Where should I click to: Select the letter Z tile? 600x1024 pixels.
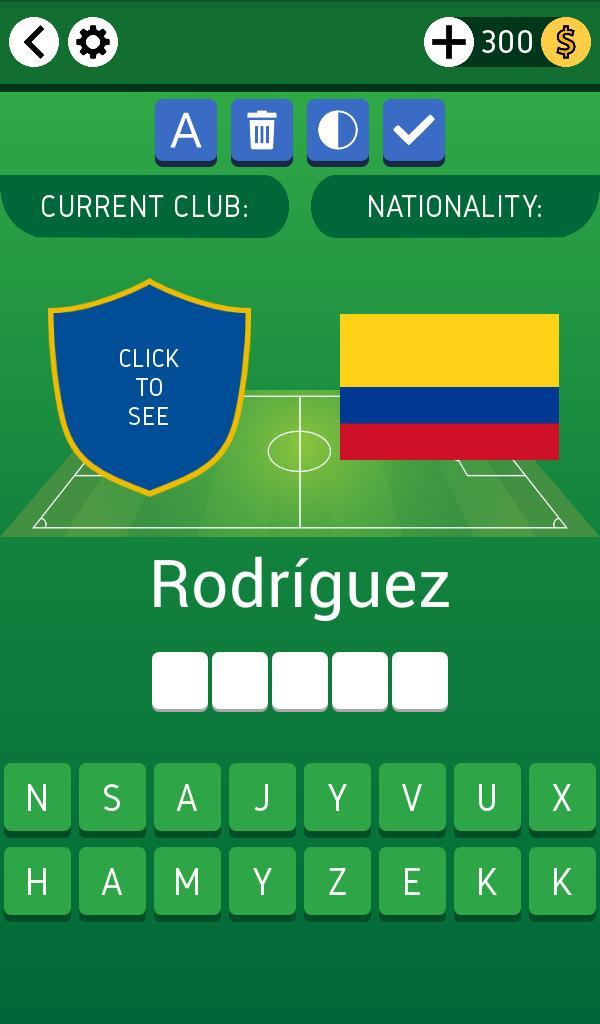337,881
